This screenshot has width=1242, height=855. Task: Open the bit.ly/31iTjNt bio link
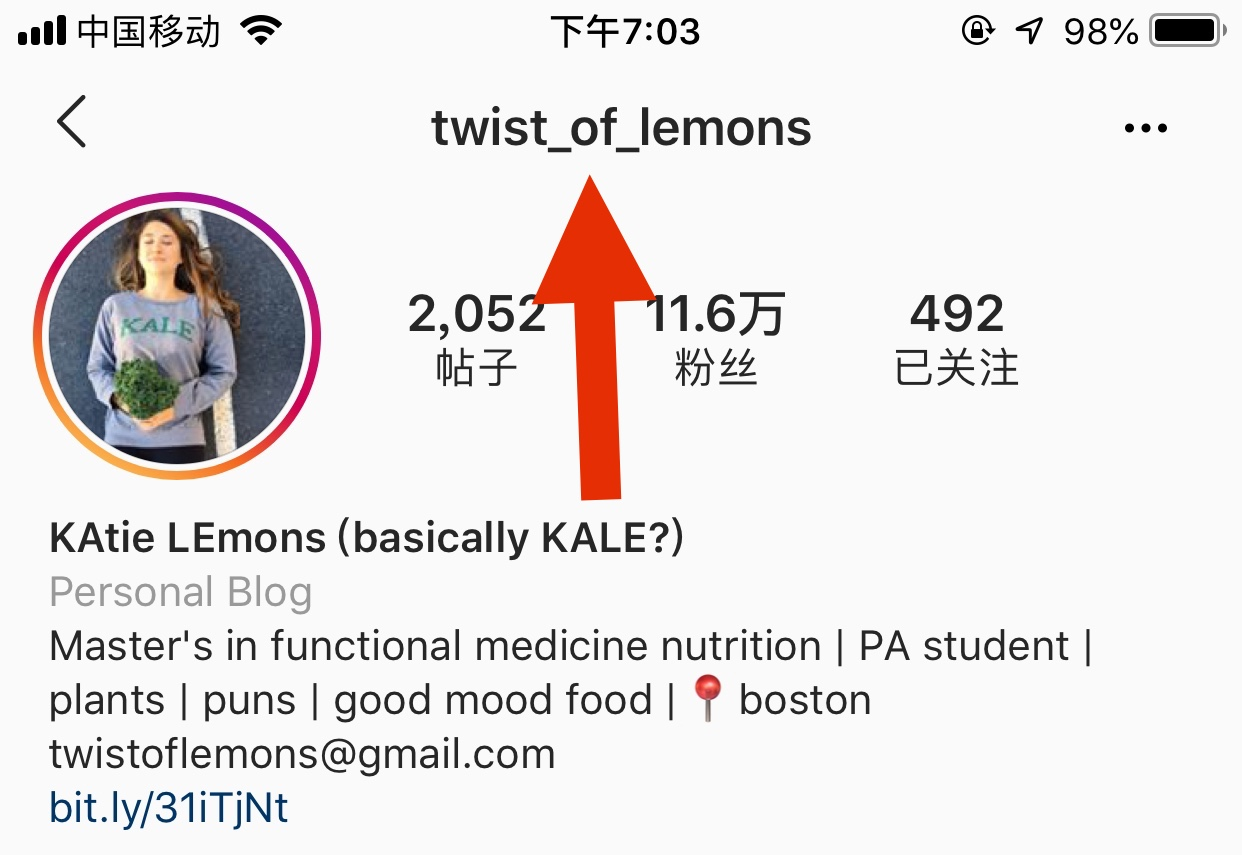[169, 808]
